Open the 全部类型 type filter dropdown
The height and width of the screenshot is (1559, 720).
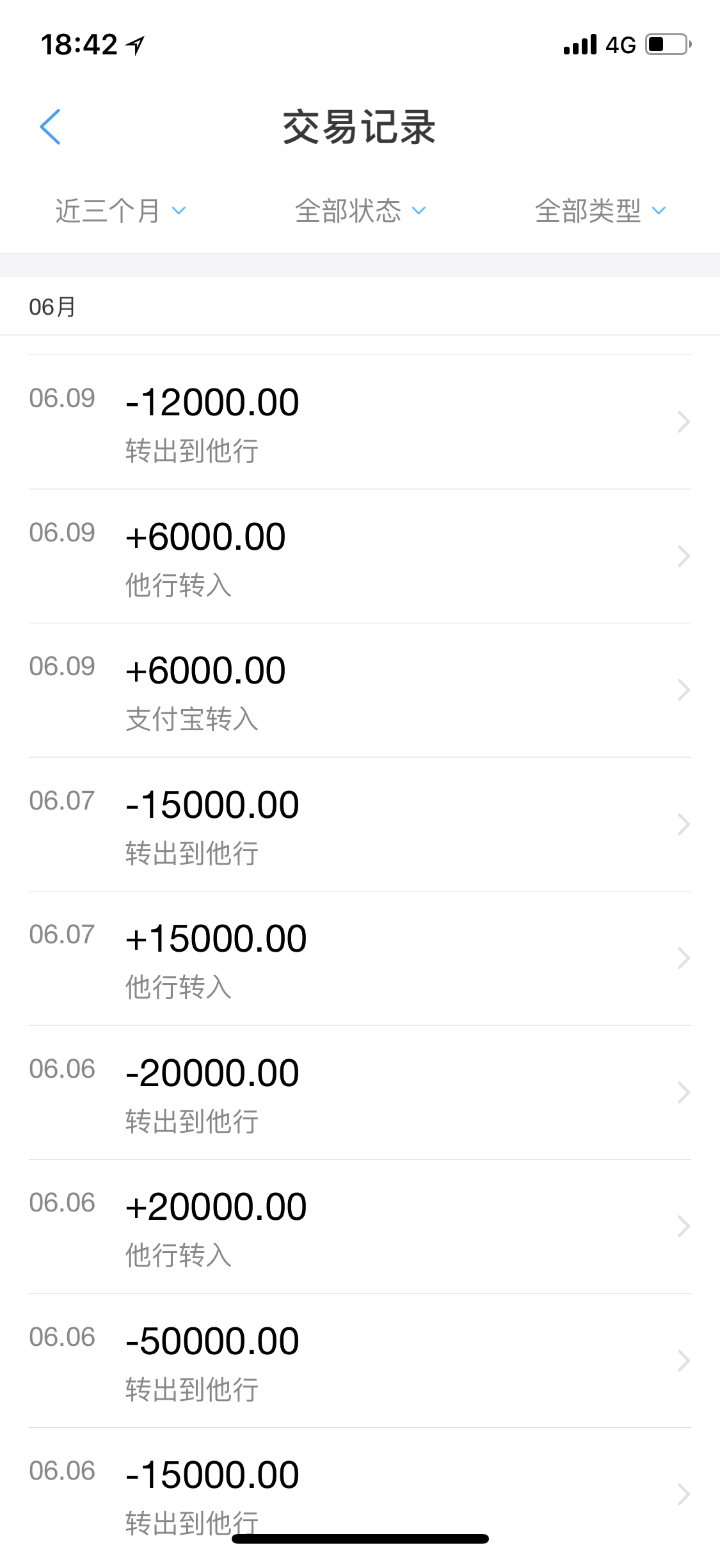coord(600,211)
